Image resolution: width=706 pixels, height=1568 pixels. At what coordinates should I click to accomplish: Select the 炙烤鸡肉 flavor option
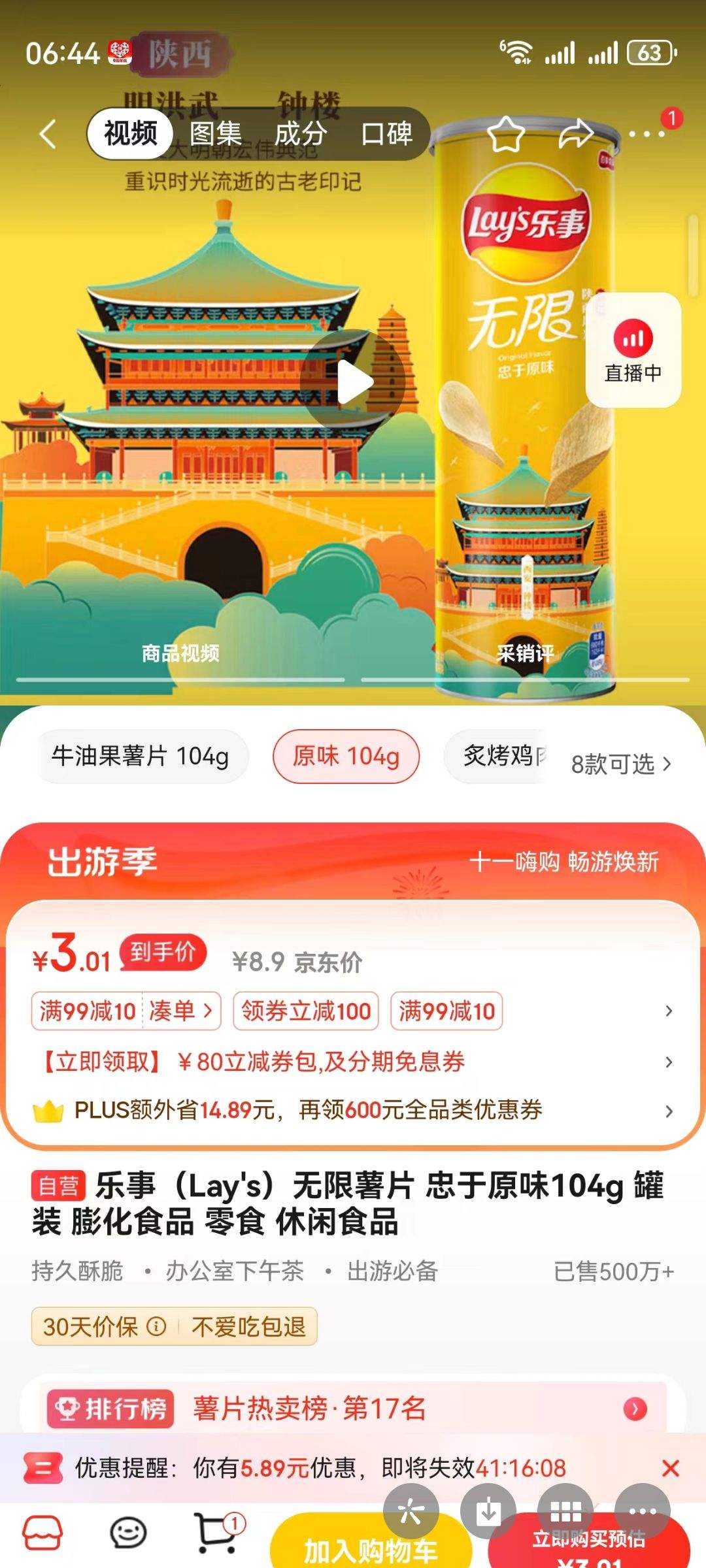tap(510, 757)
